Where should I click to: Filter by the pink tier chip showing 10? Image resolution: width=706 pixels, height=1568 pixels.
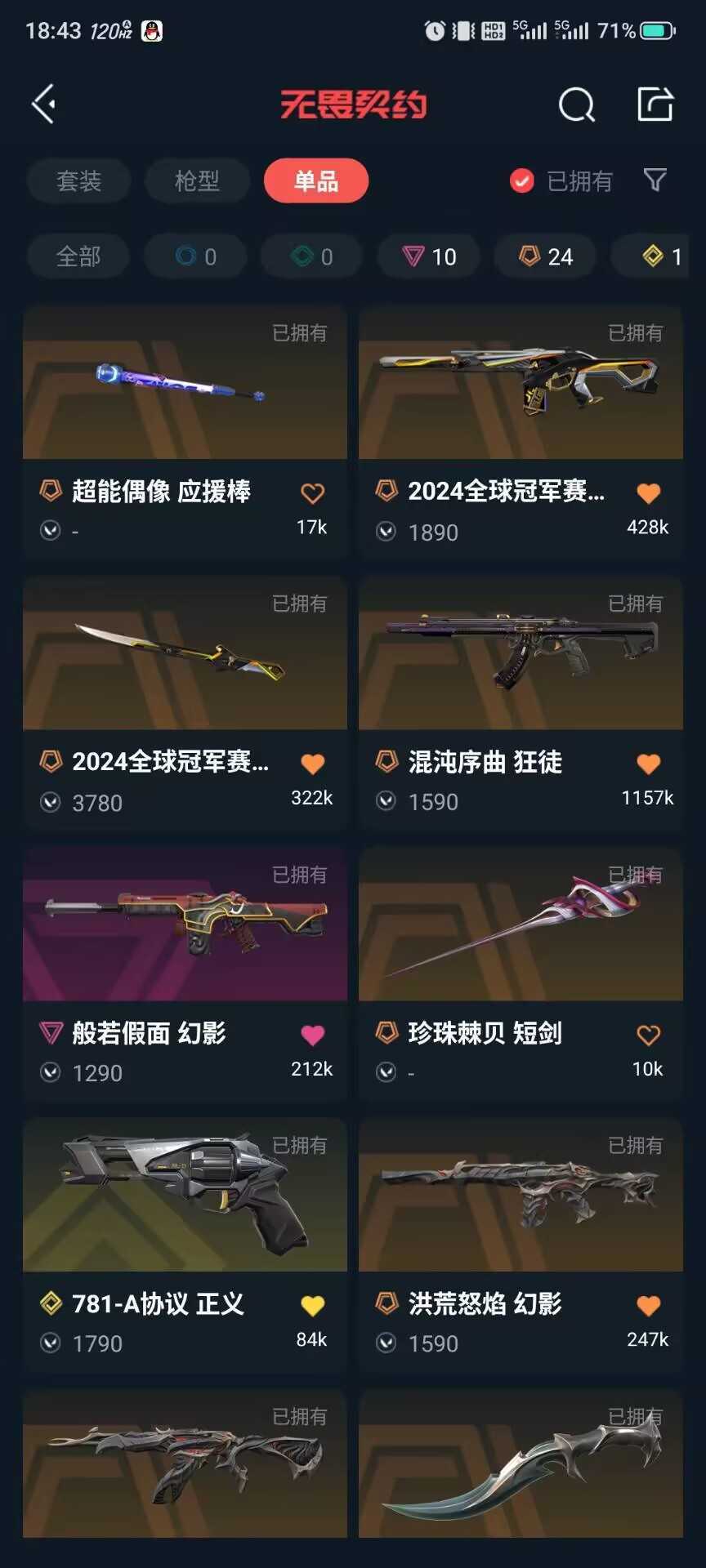tap(429, 256)
